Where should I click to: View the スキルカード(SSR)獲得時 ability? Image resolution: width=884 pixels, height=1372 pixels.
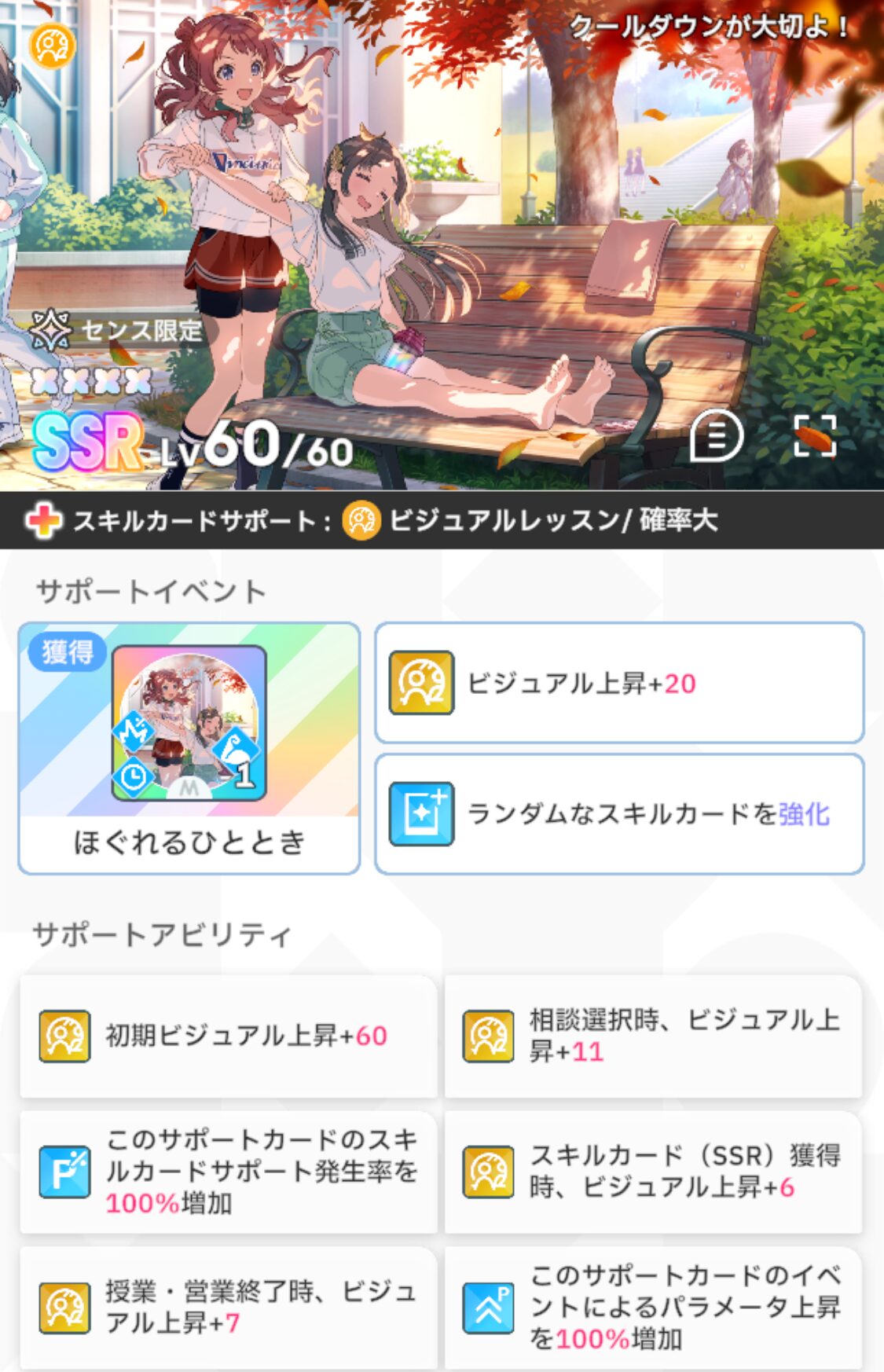653,1172
